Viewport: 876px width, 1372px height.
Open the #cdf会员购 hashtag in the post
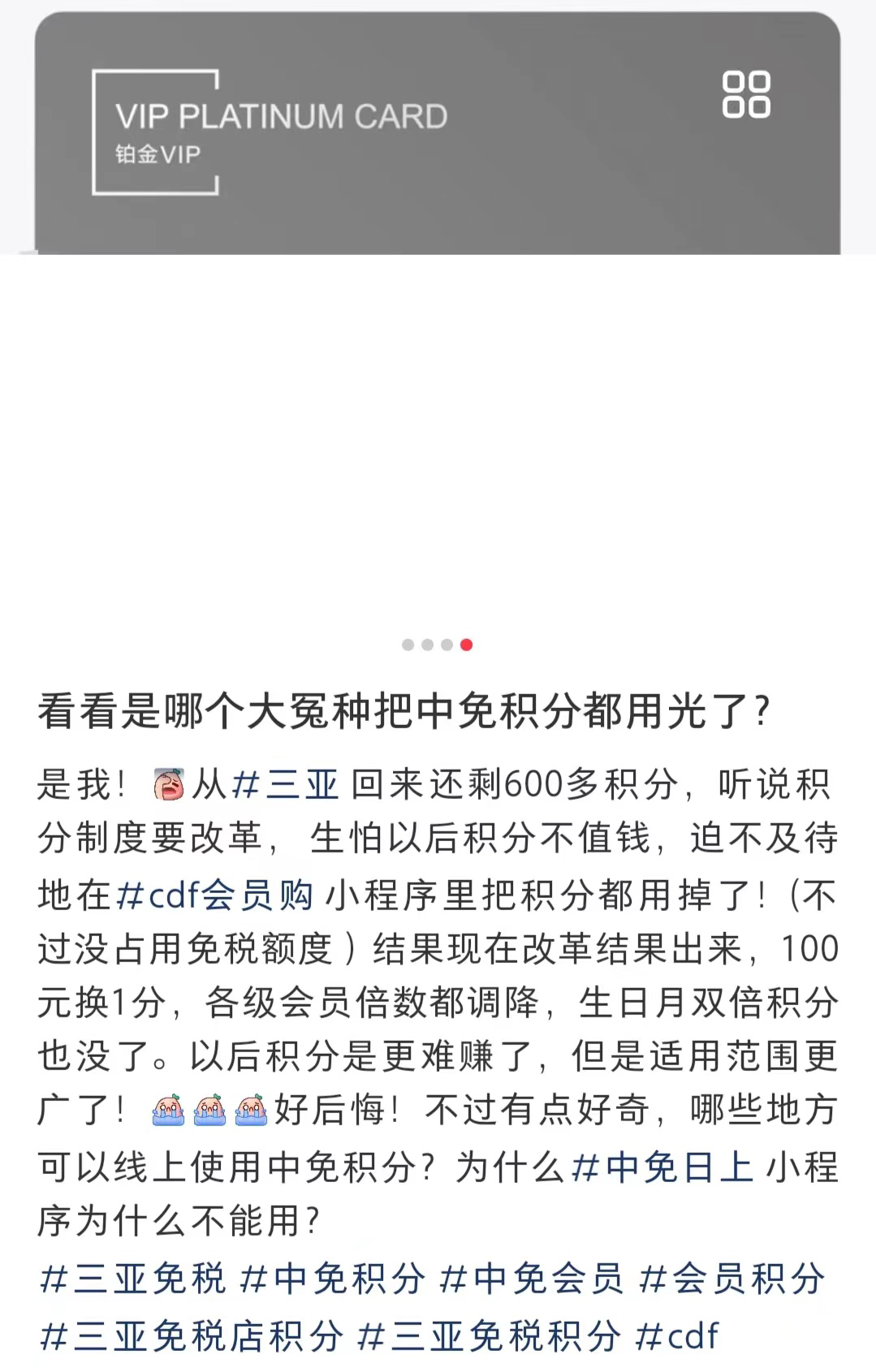216,895
